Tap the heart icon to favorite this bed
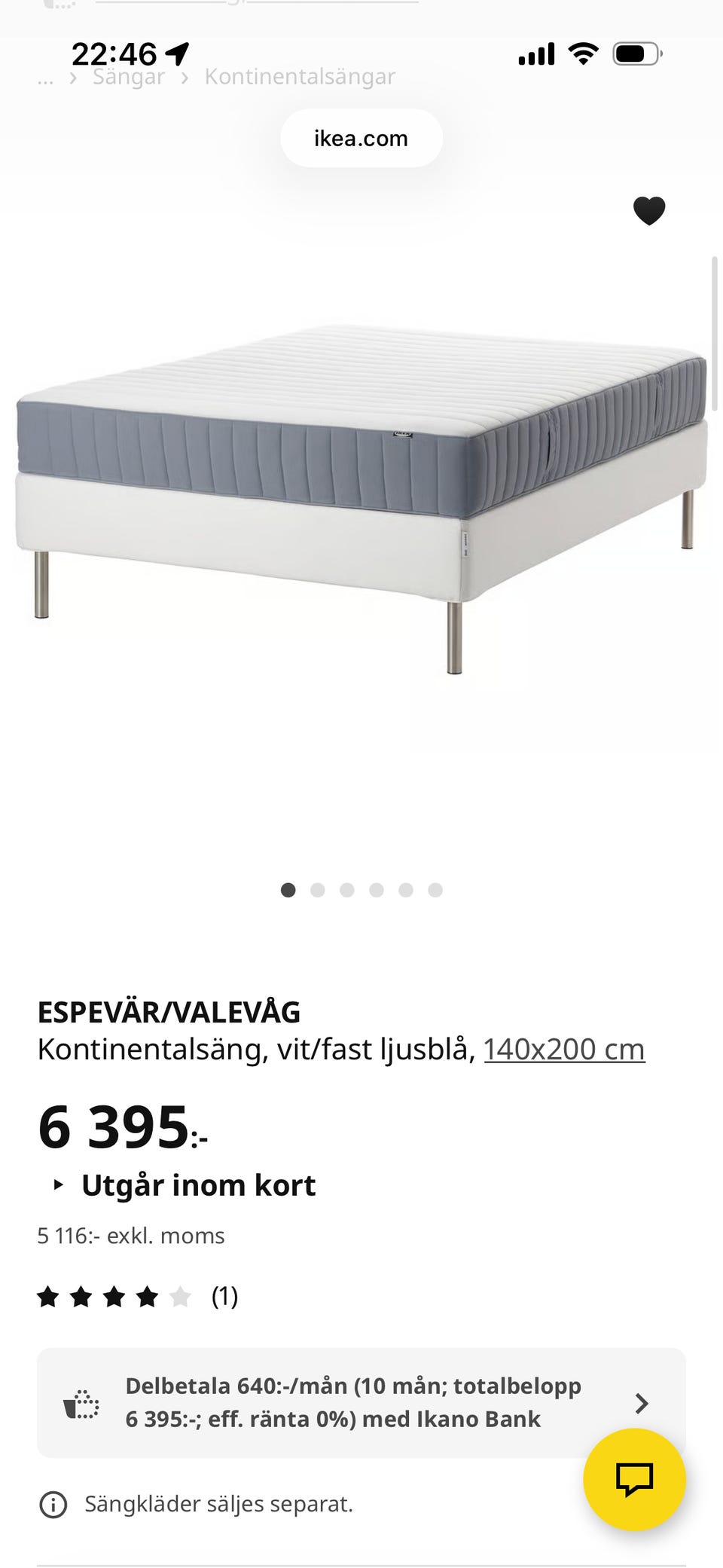Screen dimensions: 723x1568 648,211
